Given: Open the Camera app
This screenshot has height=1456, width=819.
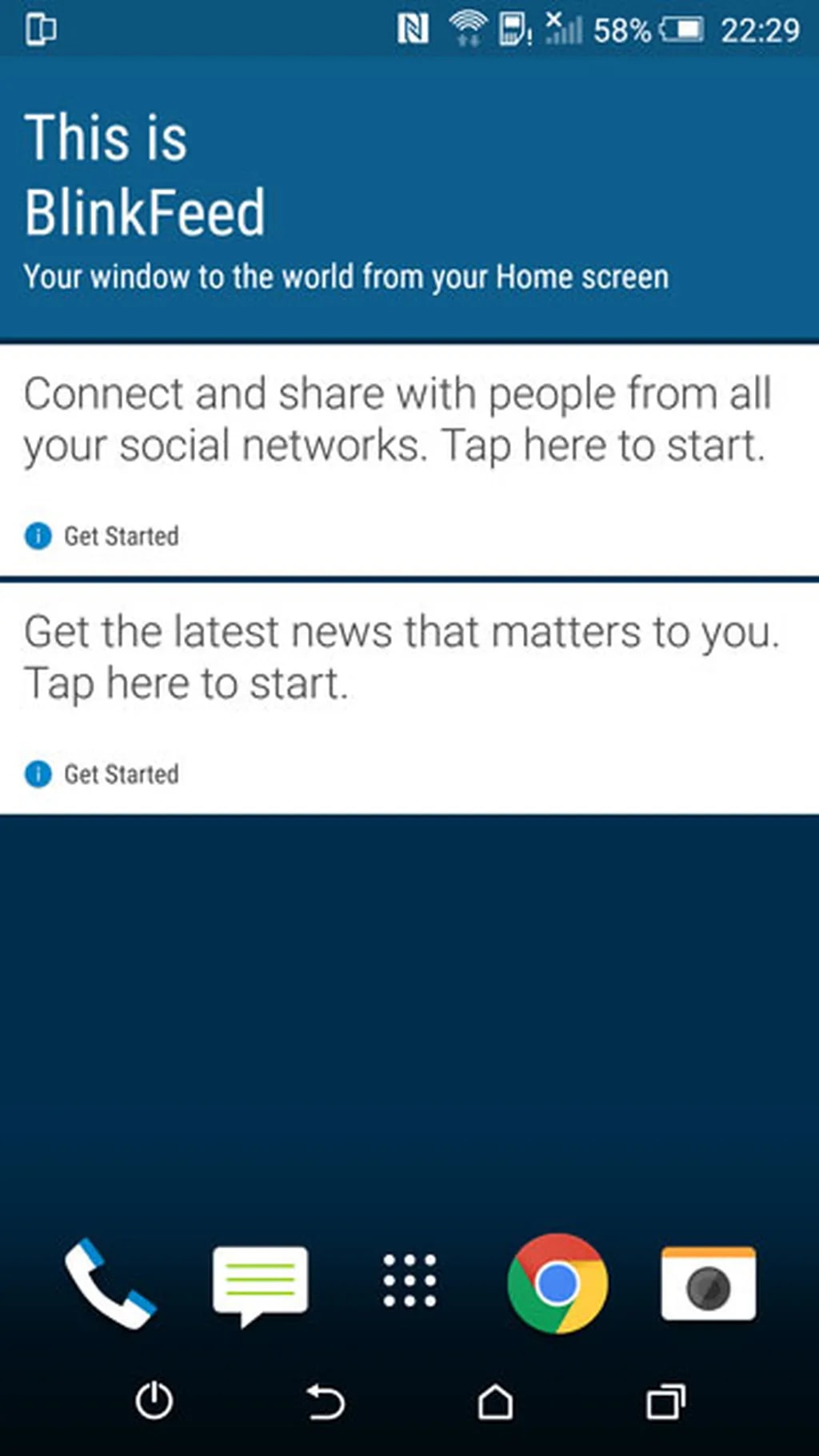Looking at the screenshot, I should coord(708,1283).
